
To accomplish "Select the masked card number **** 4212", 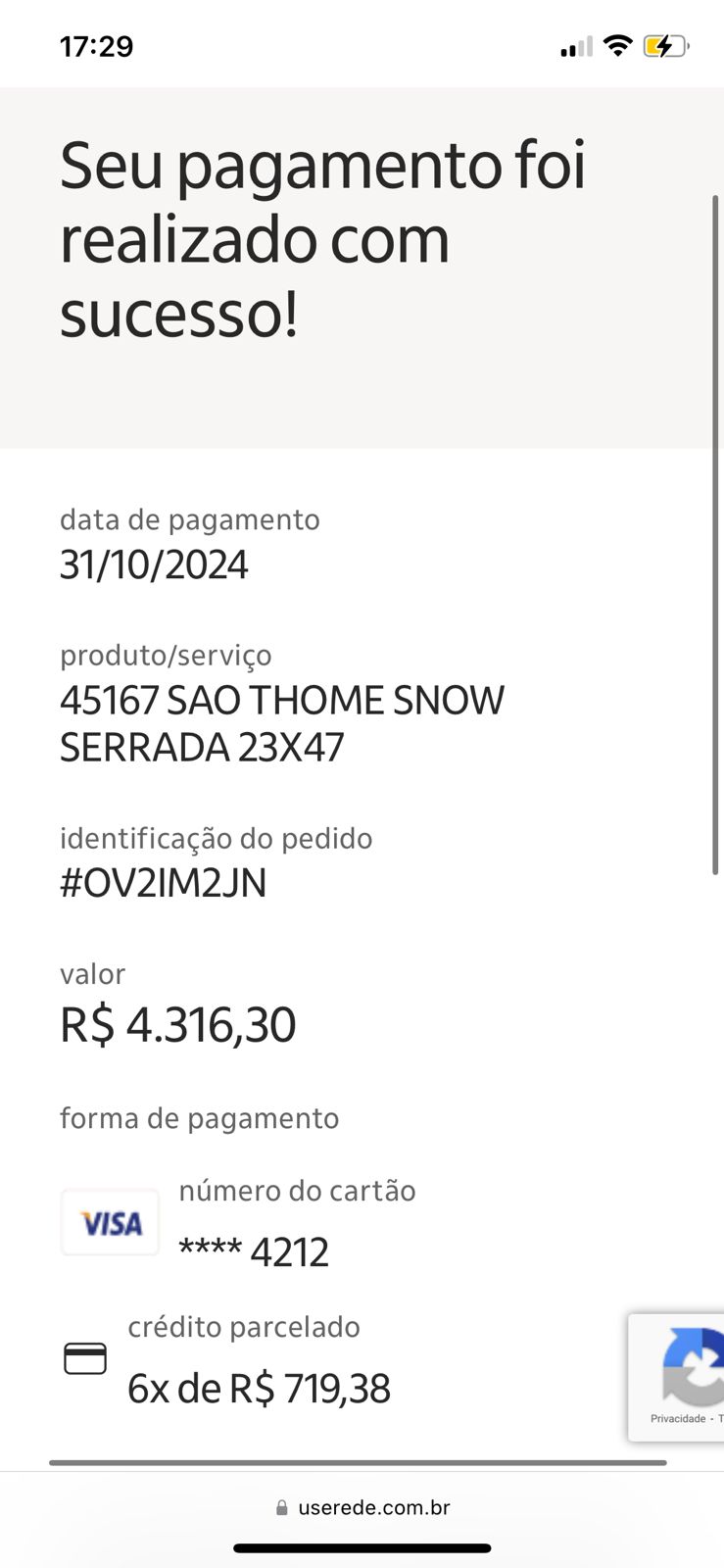I will [x=254, y=1250].
